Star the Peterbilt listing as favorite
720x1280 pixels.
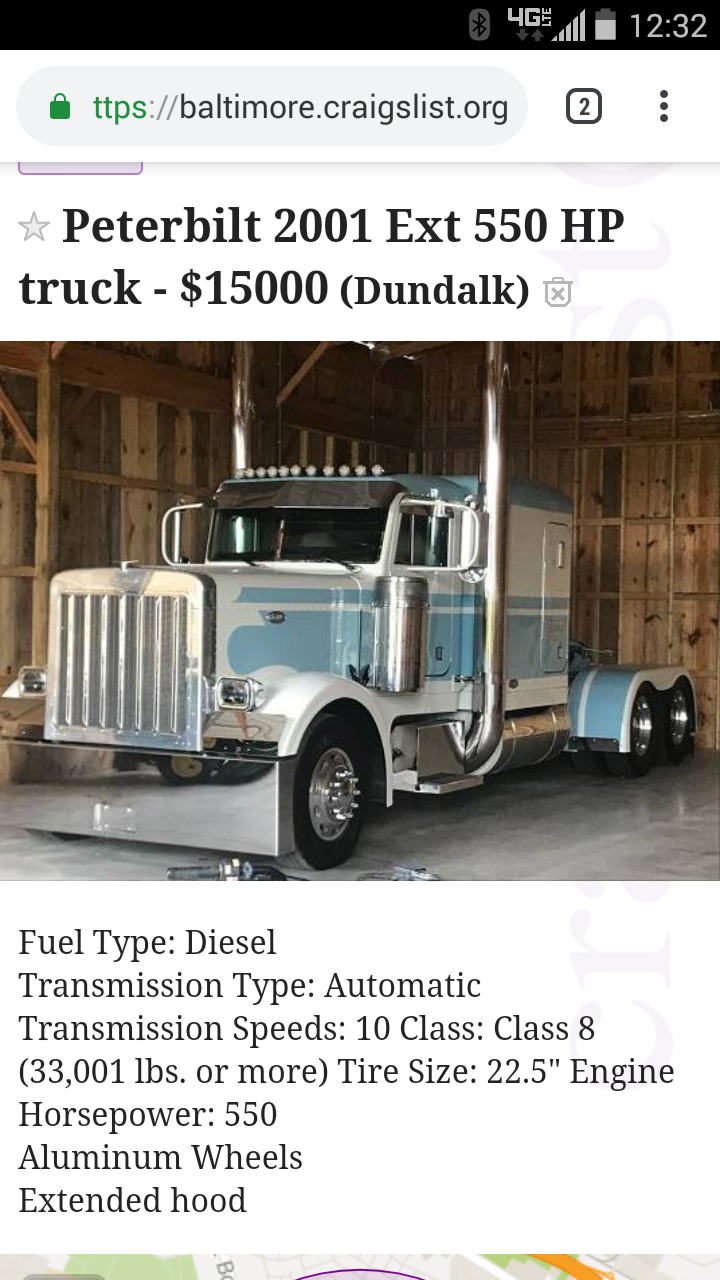click(34, 228)
